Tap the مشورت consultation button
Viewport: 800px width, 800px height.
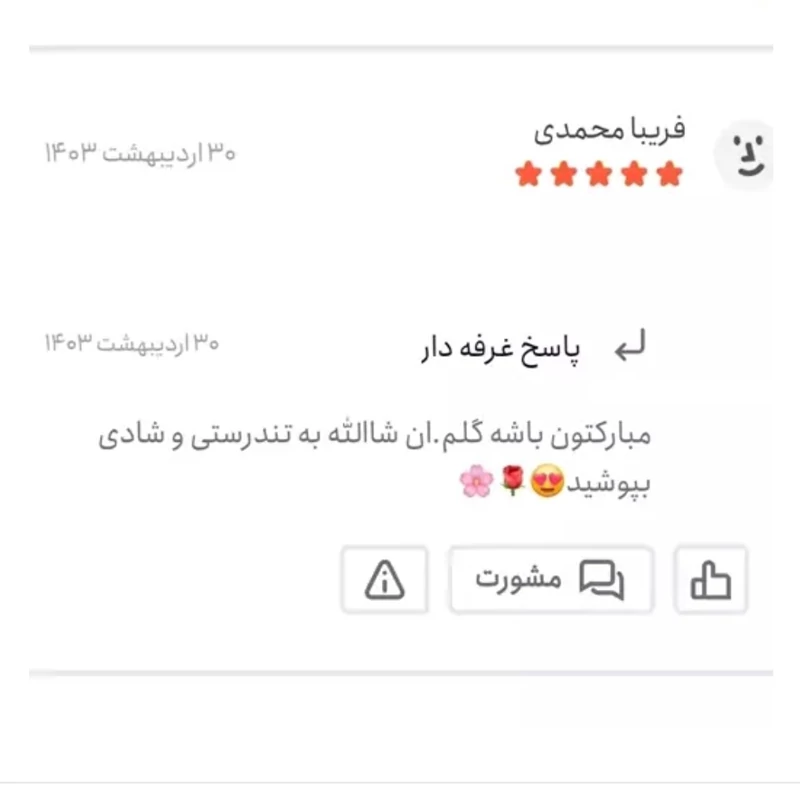point(551,579)
